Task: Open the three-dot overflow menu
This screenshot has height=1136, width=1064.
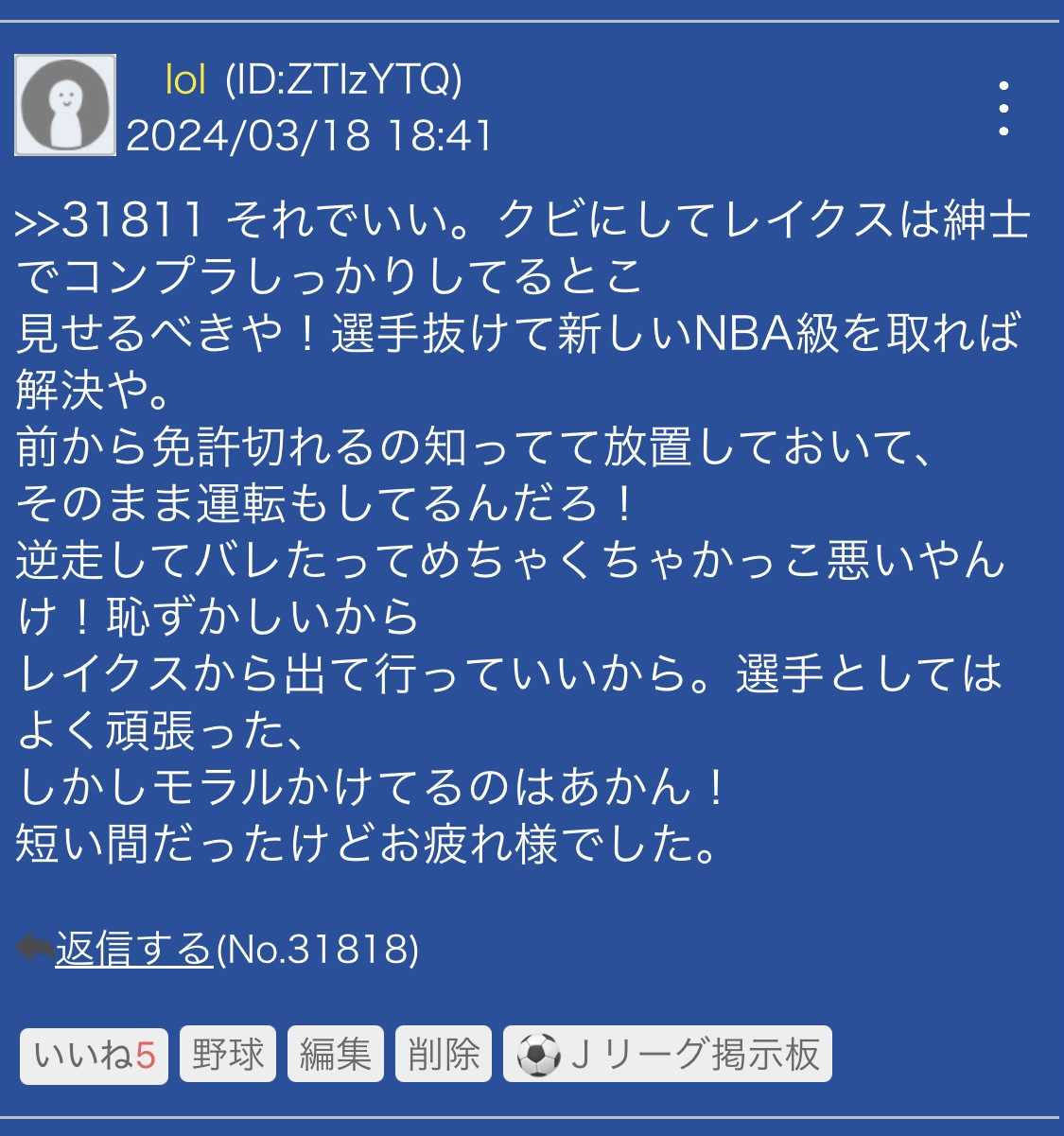Action: coord(1003,108)
